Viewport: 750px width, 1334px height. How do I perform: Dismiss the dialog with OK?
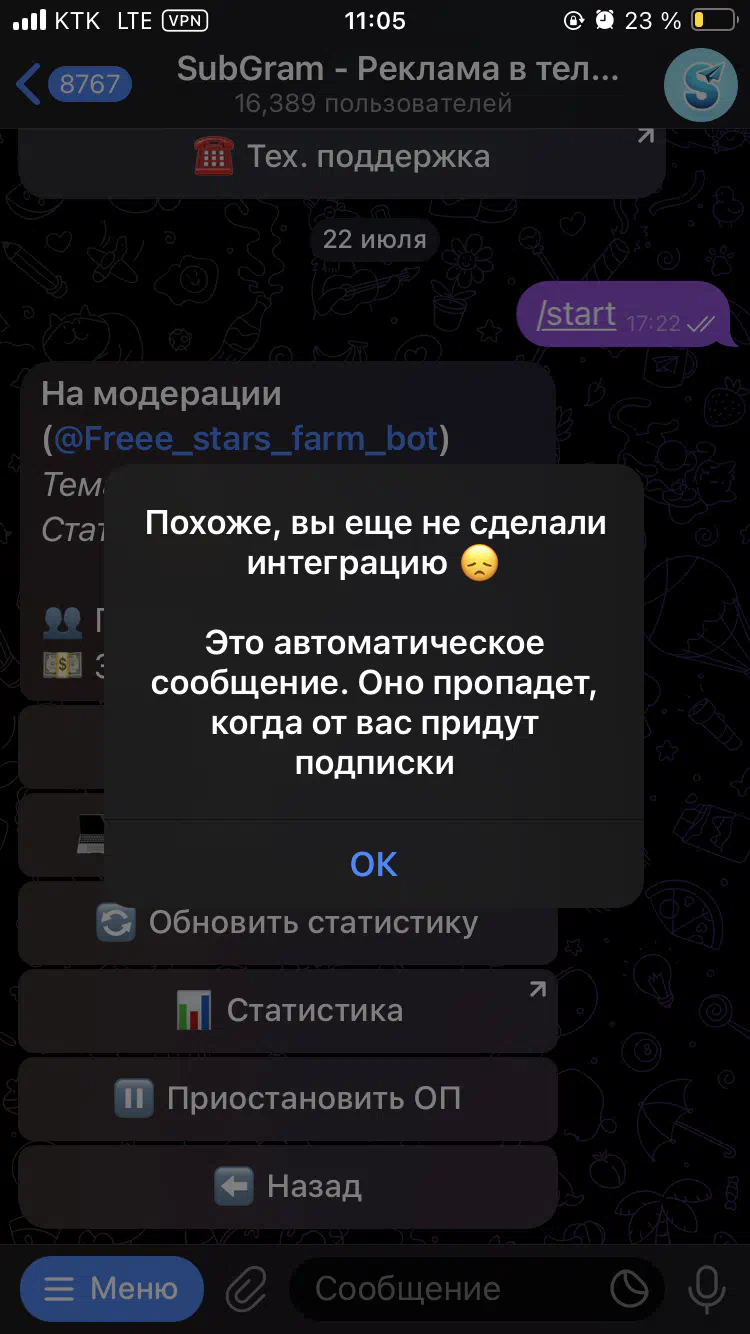tap(373, 864)
